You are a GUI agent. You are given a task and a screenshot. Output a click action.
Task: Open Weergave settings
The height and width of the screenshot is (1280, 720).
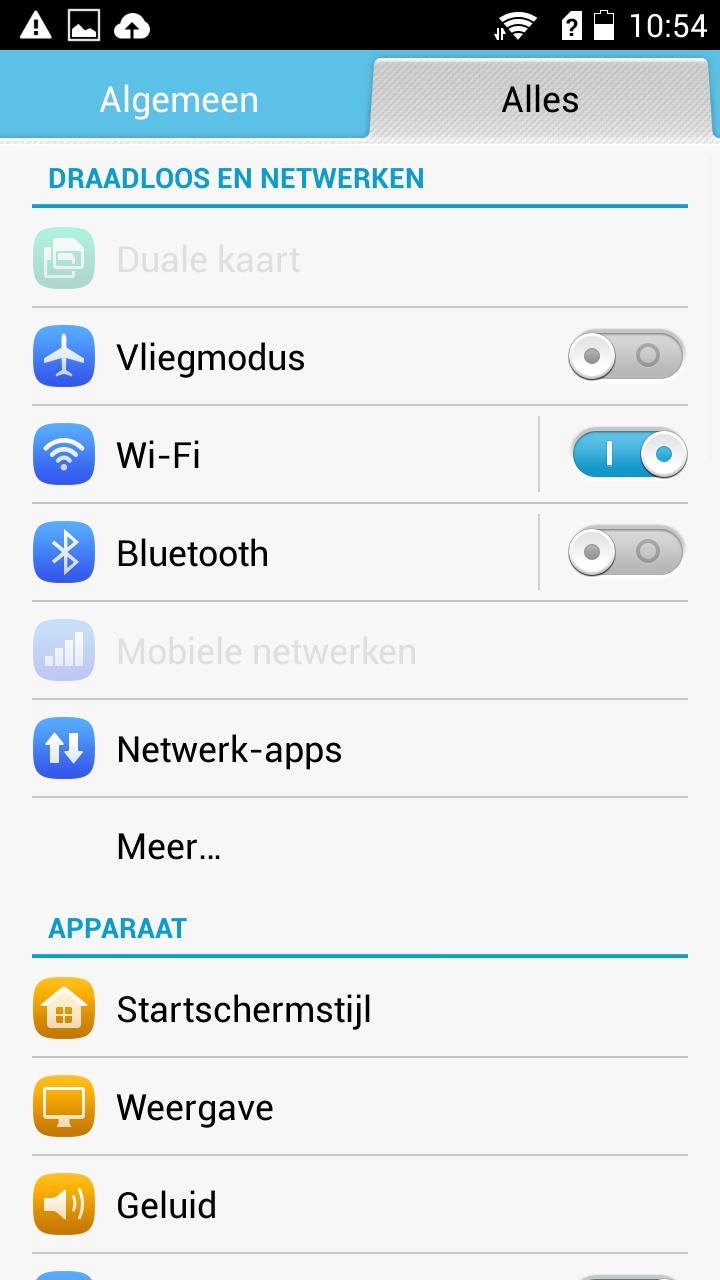point(360,1107)
